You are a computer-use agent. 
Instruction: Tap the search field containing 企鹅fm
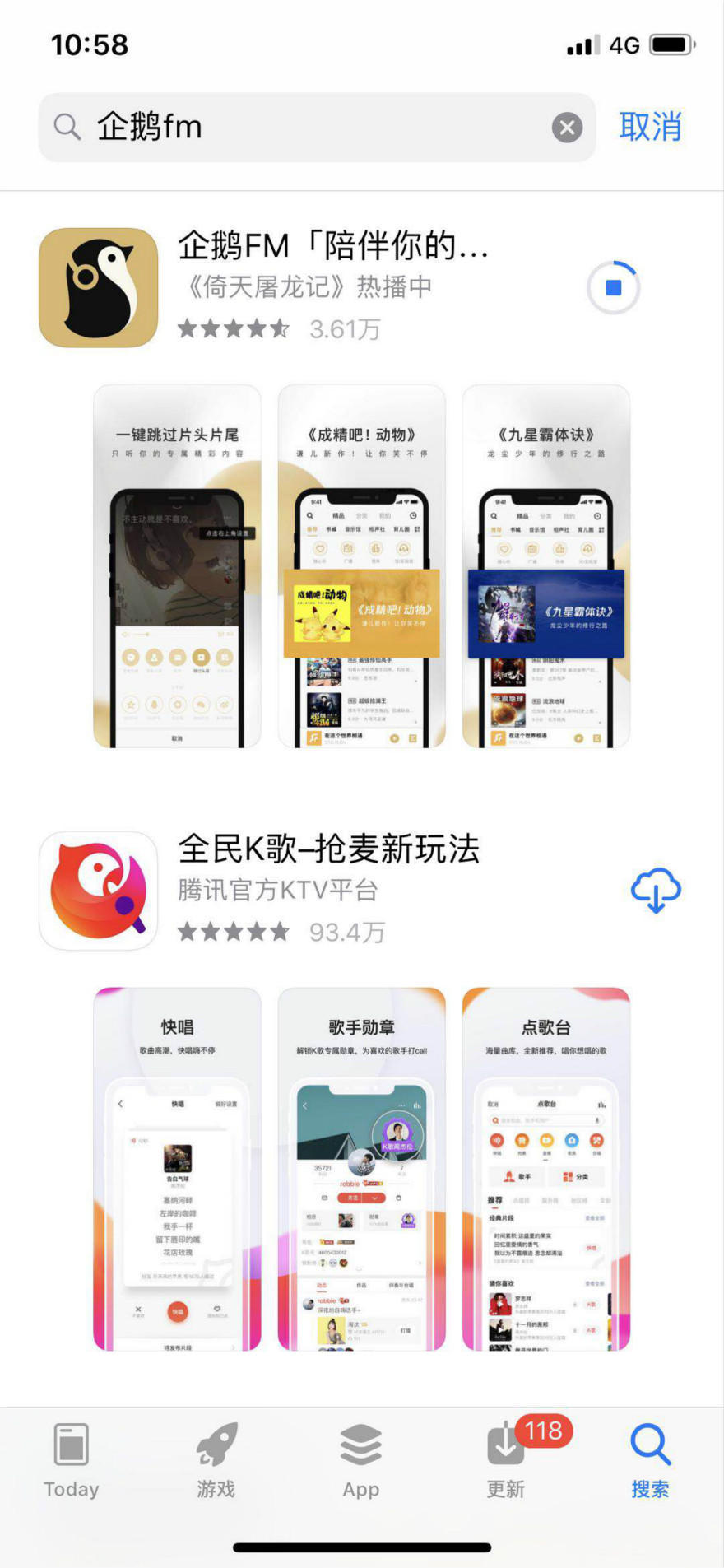[313, 128]
